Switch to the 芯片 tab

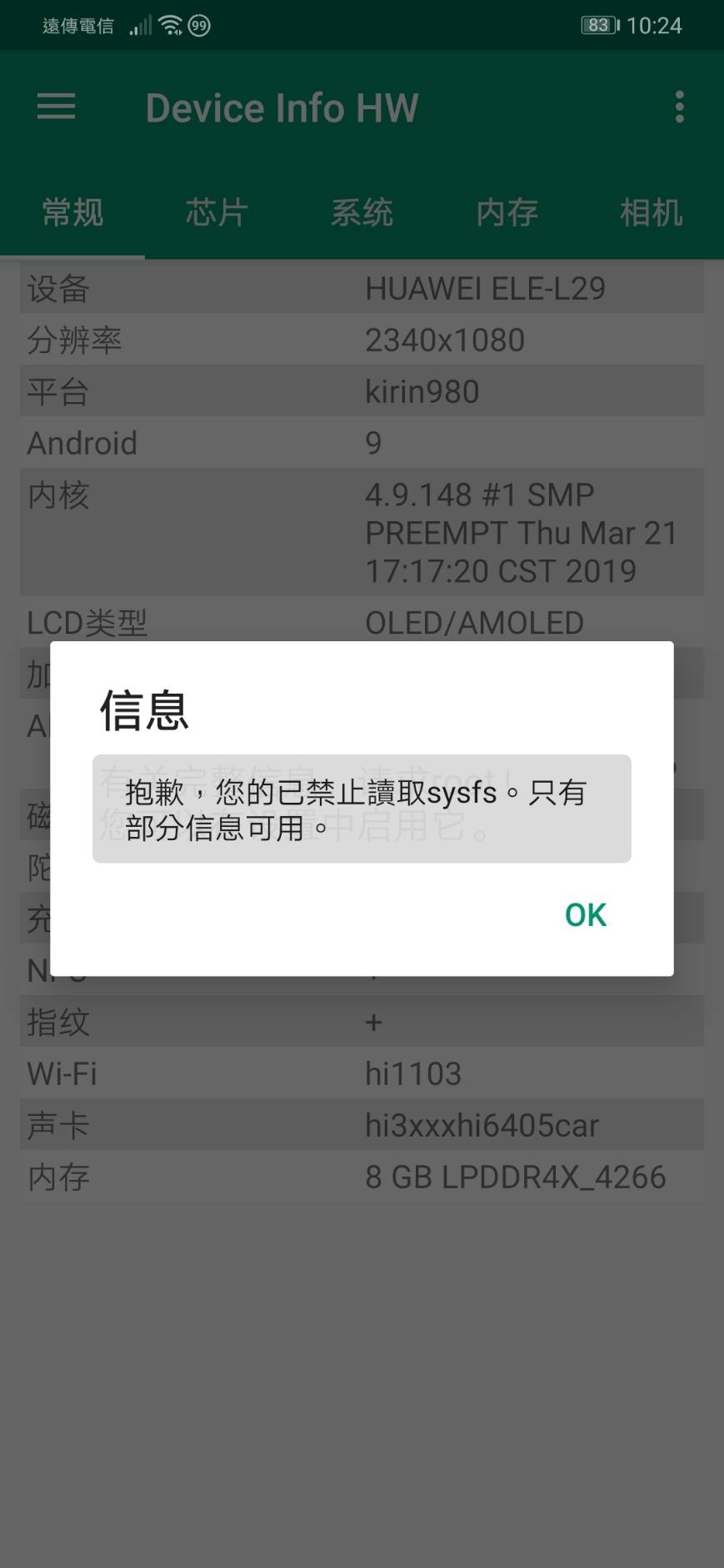[217, 212]
